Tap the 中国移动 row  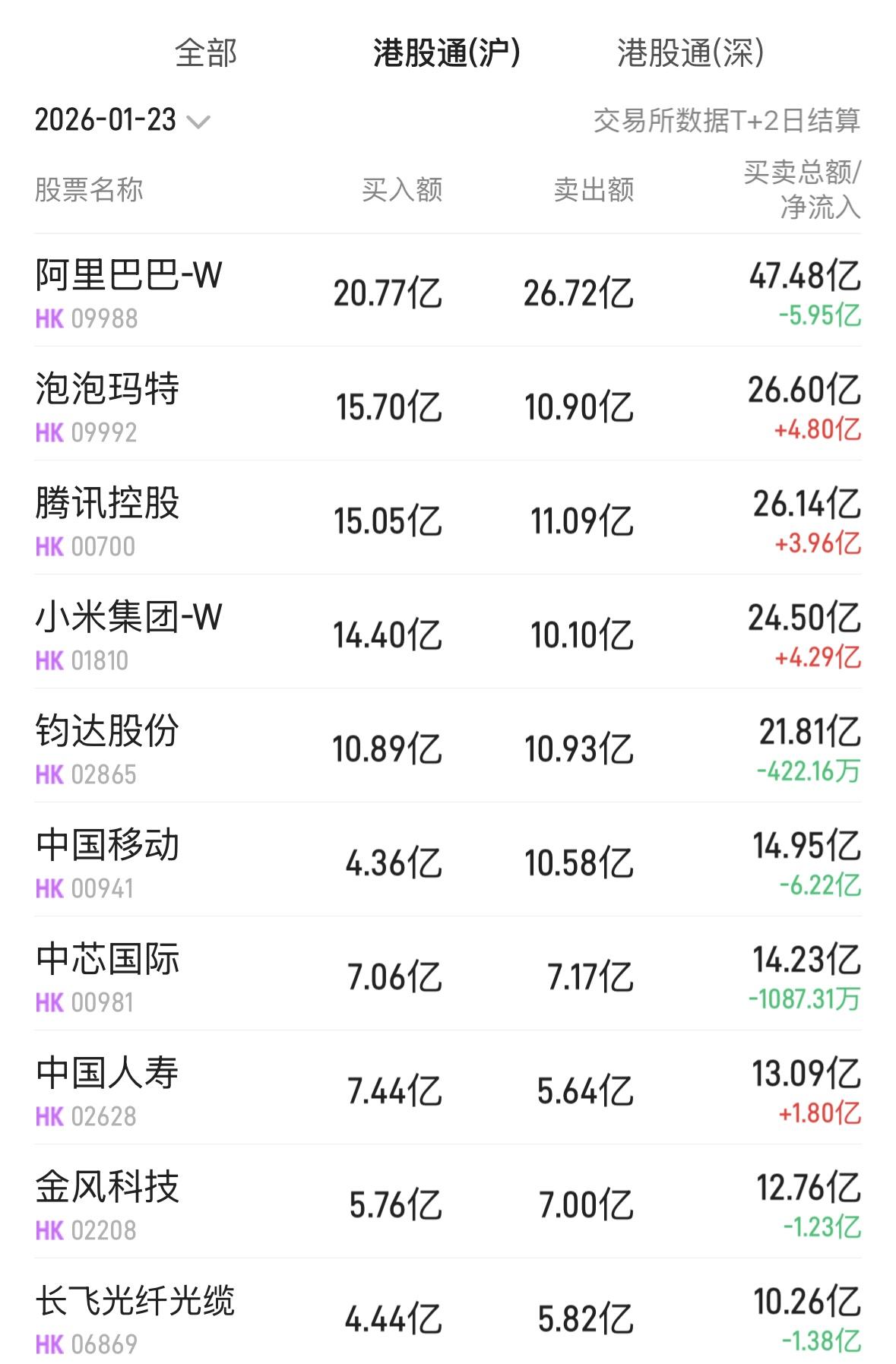pos(107,845)
